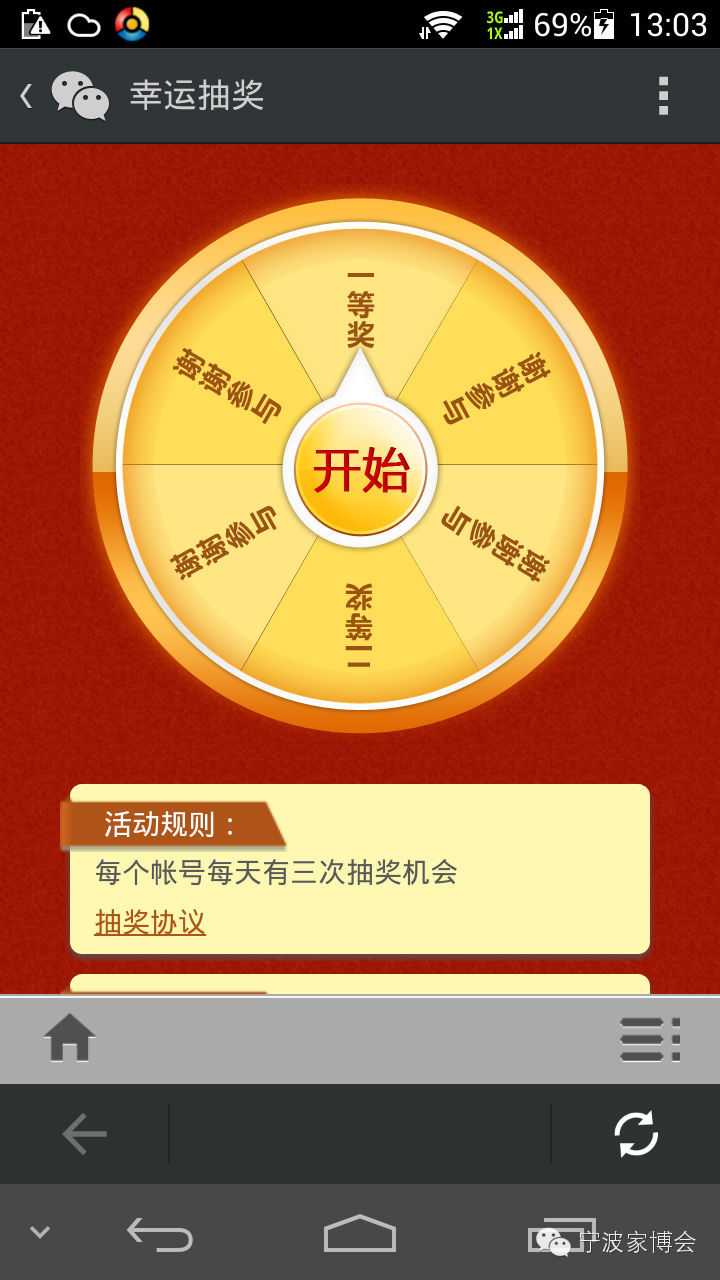Go to the previous web page arrow
The image size is (720, 1280).
(x=85, y=1134)
